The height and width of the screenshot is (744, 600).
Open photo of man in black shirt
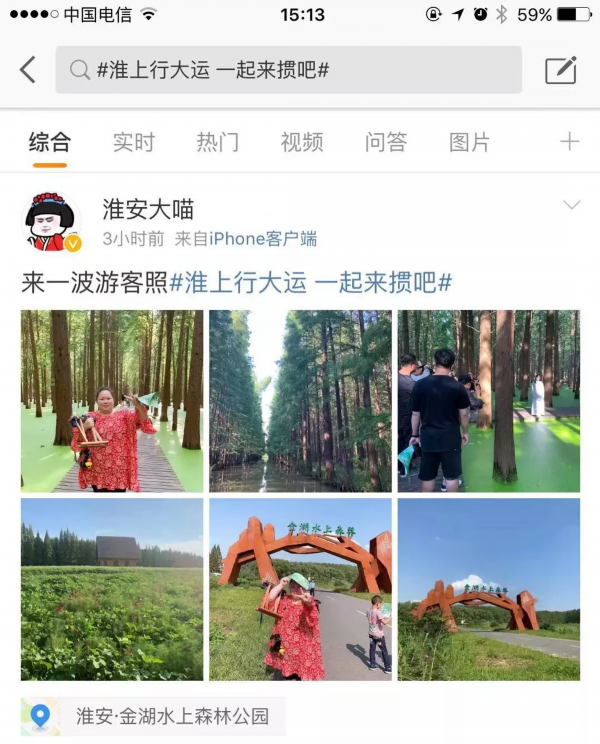click(488, 401)
